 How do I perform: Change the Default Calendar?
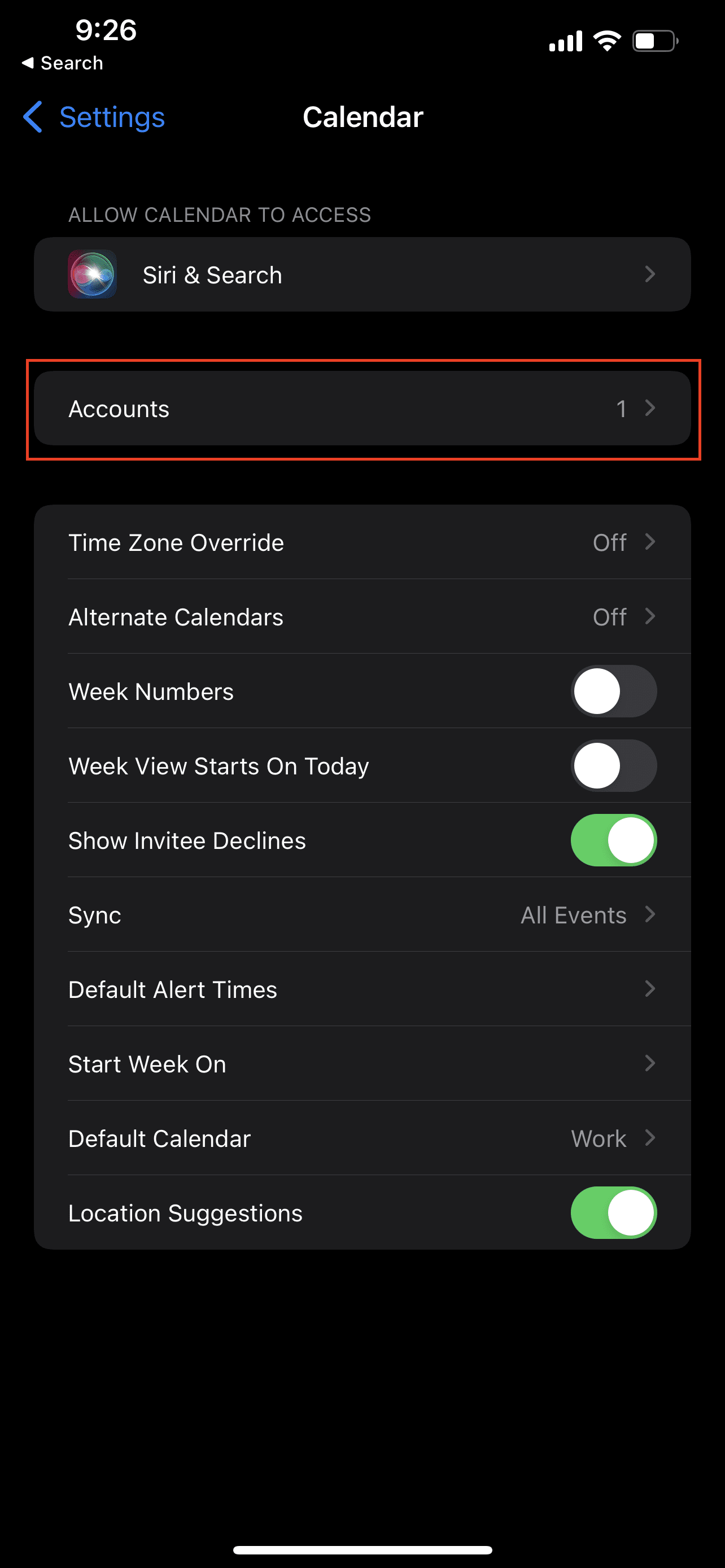click(362, 1138)
